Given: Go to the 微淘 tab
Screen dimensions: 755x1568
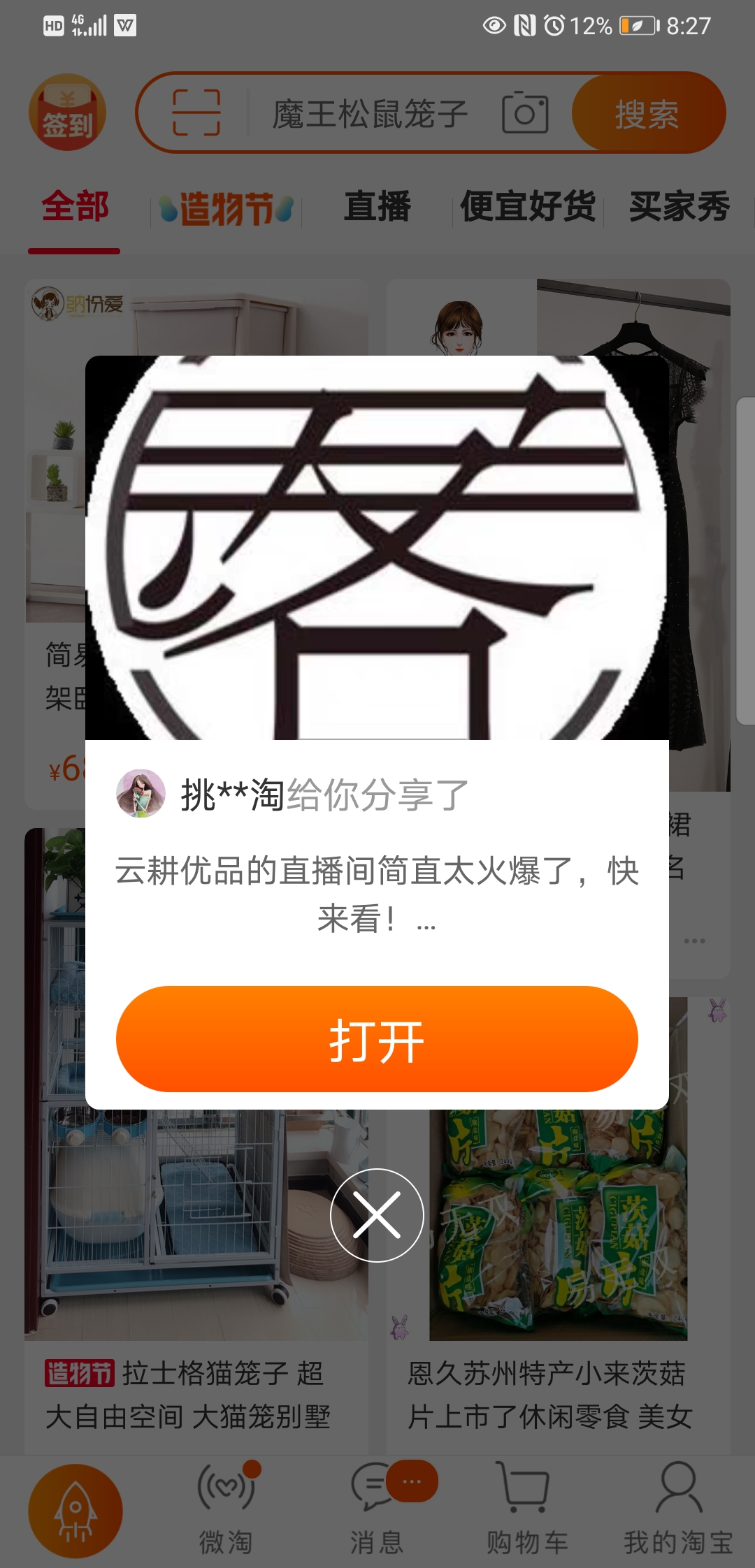Looking at the screenshot, I should tap(226, 1511).
